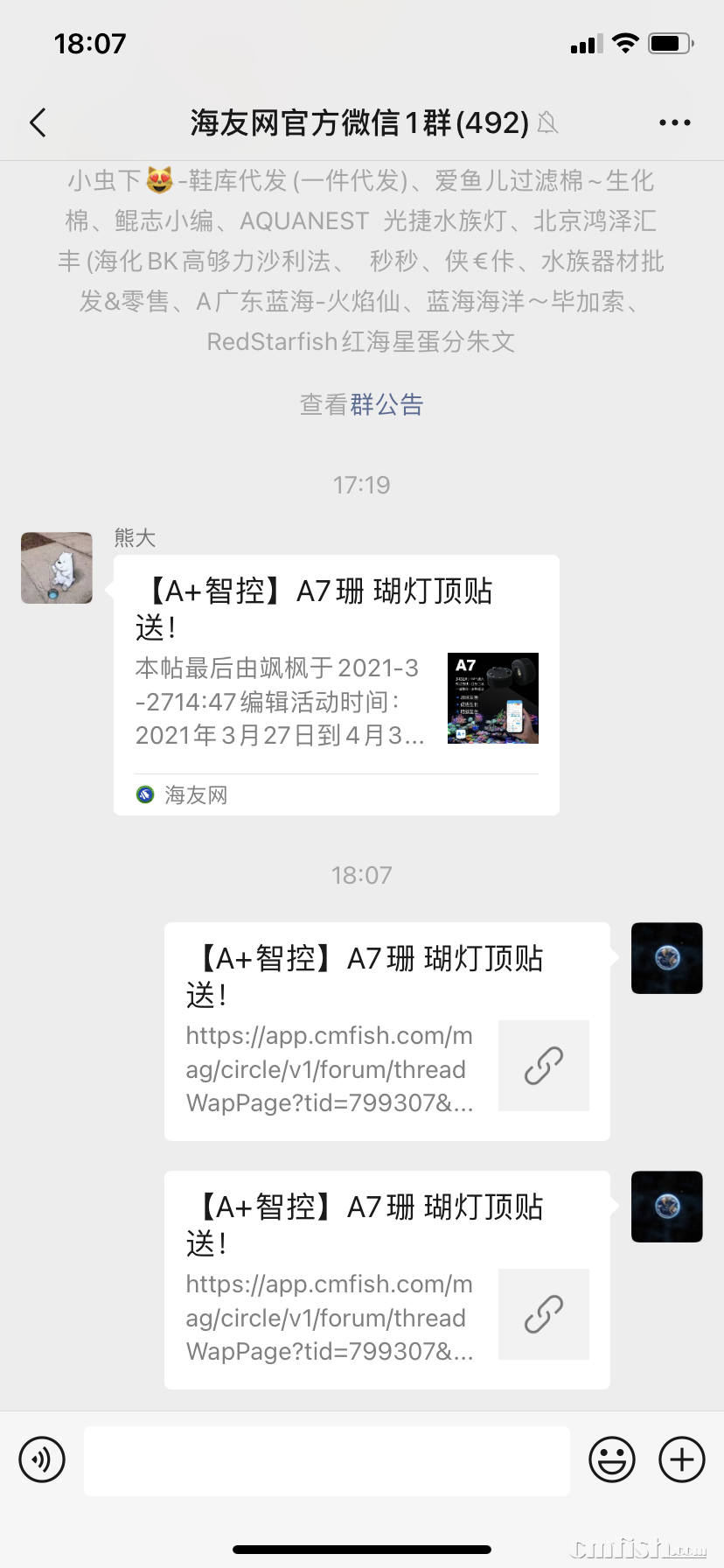This screenshot has height=1568, width=724.
Task: Open the more options ellipsis menu
Action: click(674, 122)
